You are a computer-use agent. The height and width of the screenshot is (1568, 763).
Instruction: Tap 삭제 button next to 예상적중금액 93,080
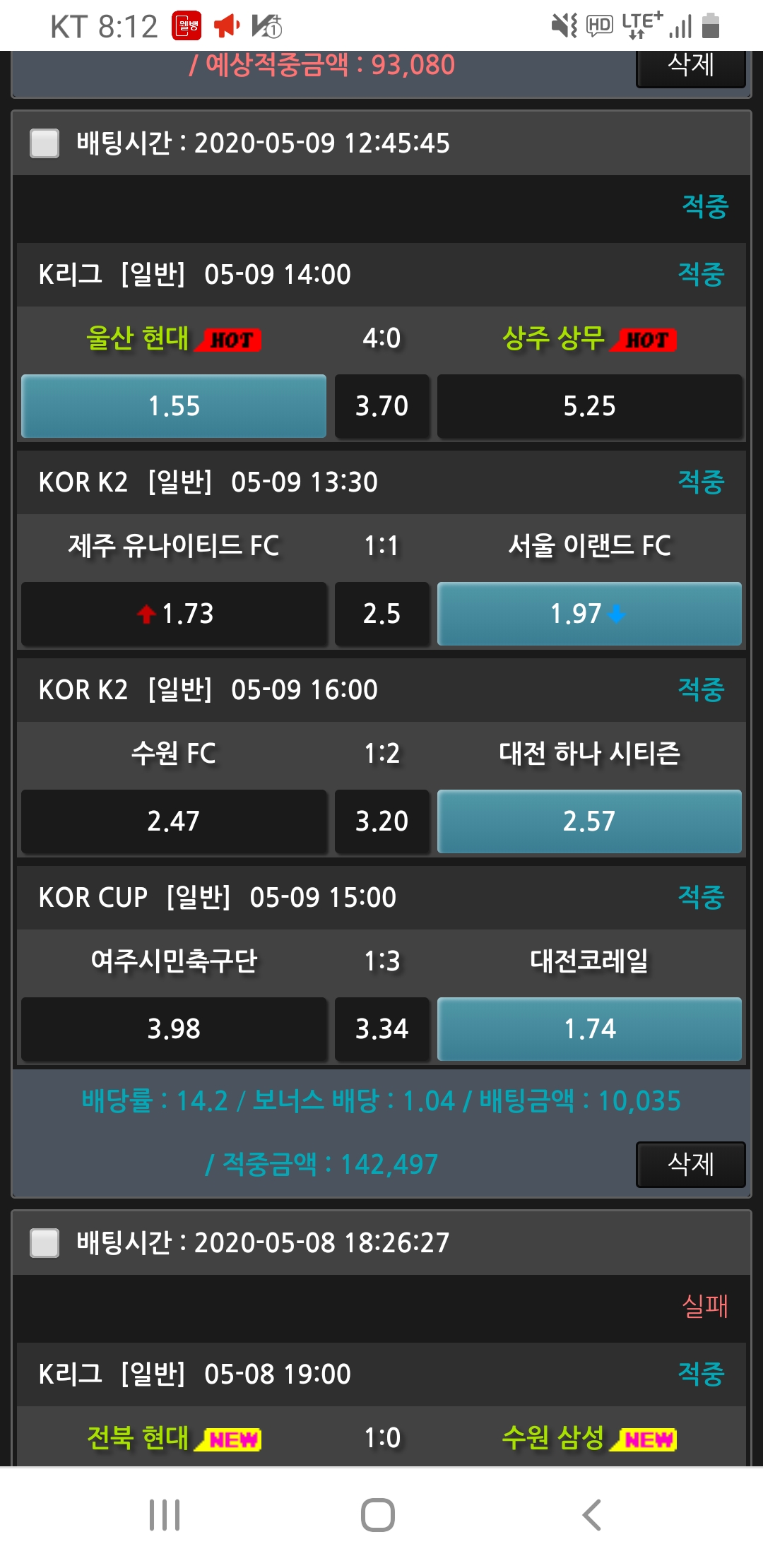pos(690,67)
